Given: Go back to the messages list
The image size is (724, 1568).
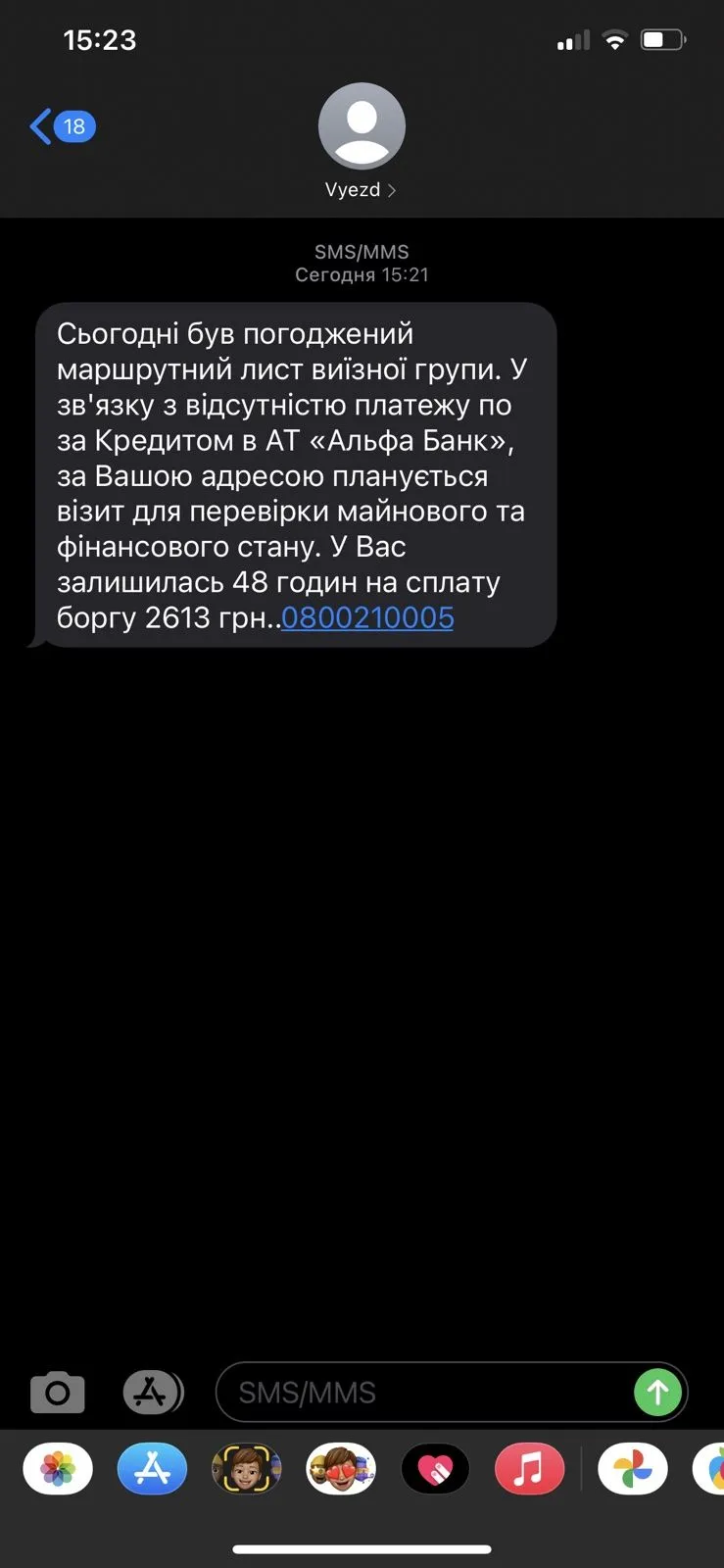Looking at the screenshot, I should (x=61, y=126).
